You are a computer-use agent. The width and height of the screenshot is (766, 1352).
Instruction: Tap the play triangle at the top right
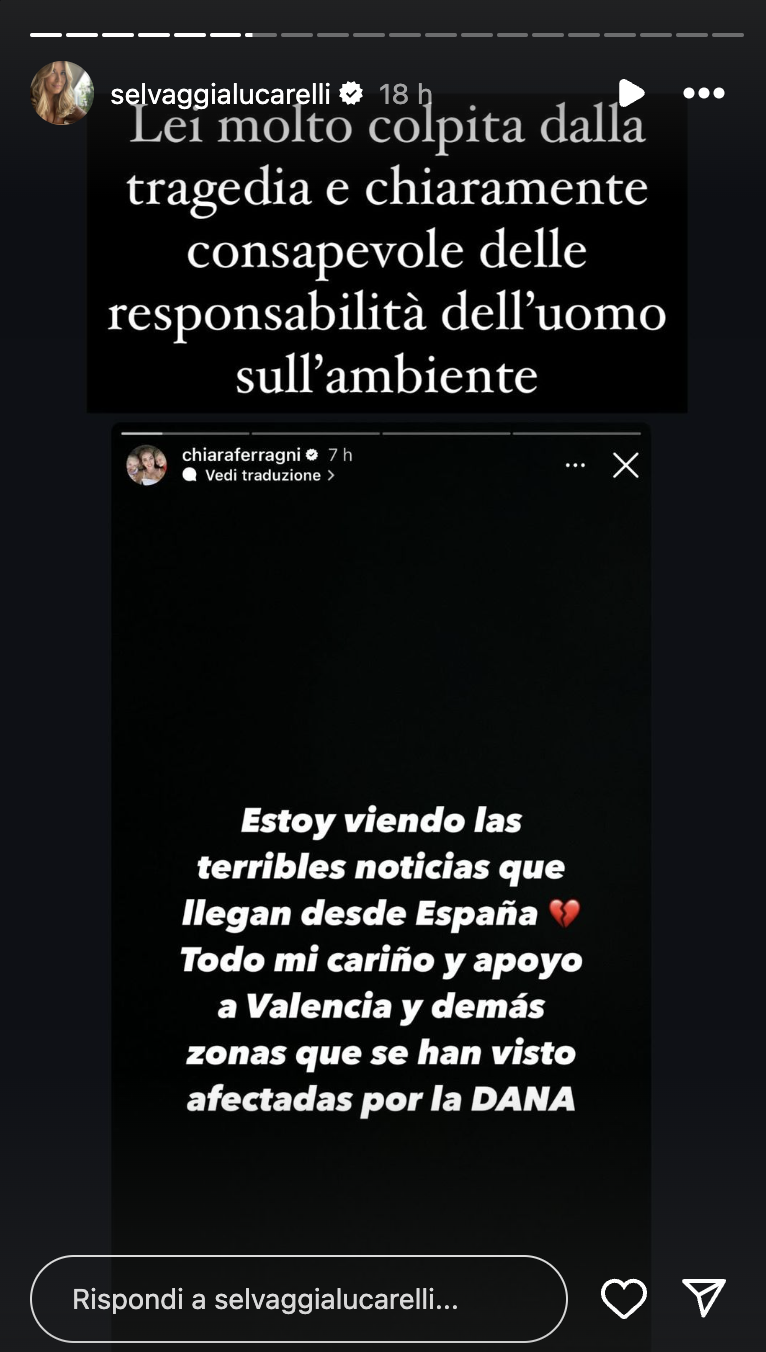click(631, 92)
